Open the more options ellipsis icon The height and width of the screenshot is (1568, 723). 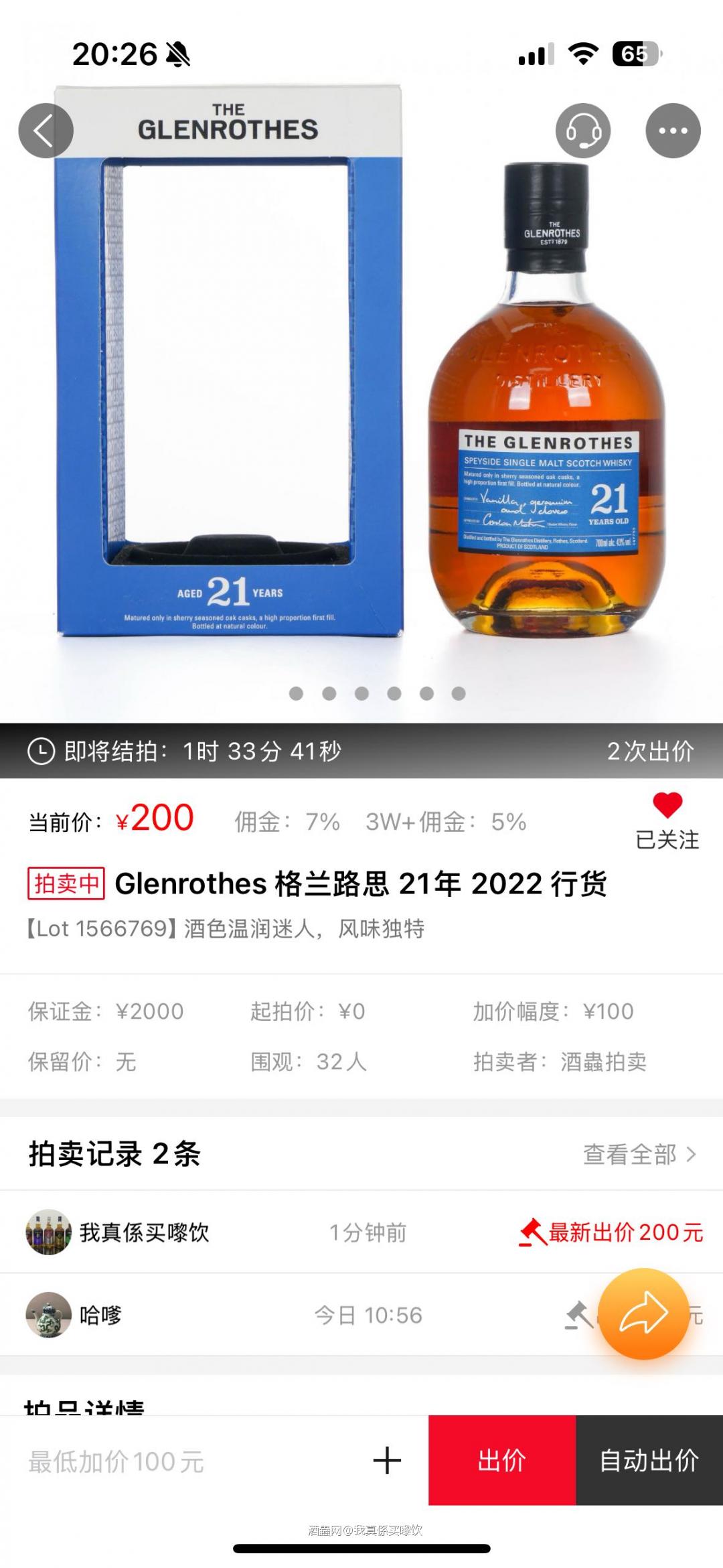(x=673, y=131)
